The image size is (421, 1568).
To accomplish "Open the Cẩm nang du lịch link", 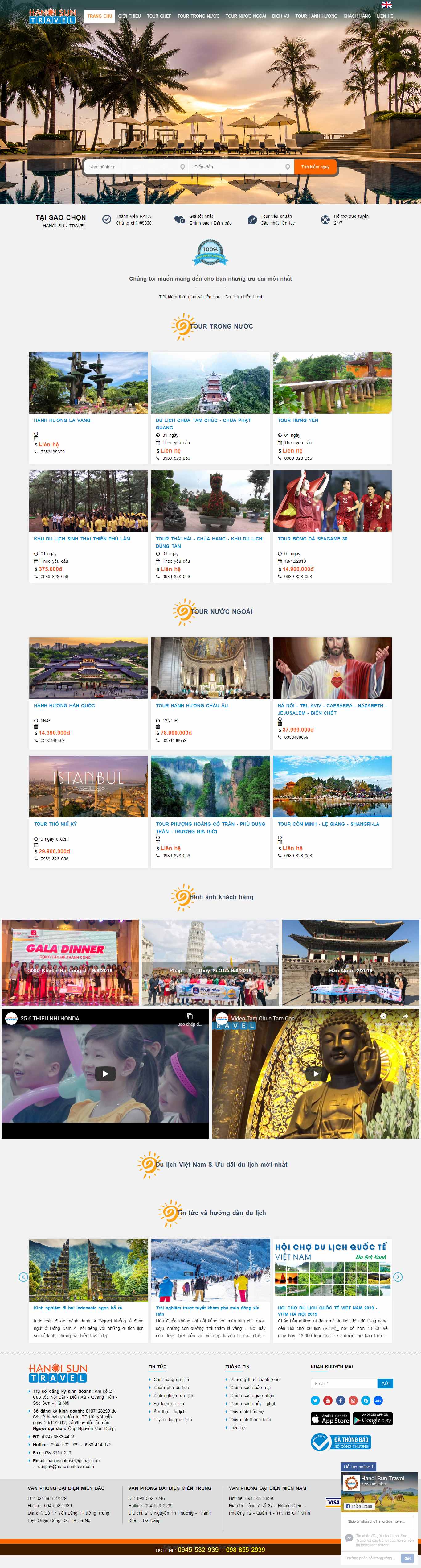I will point(171,1379).
